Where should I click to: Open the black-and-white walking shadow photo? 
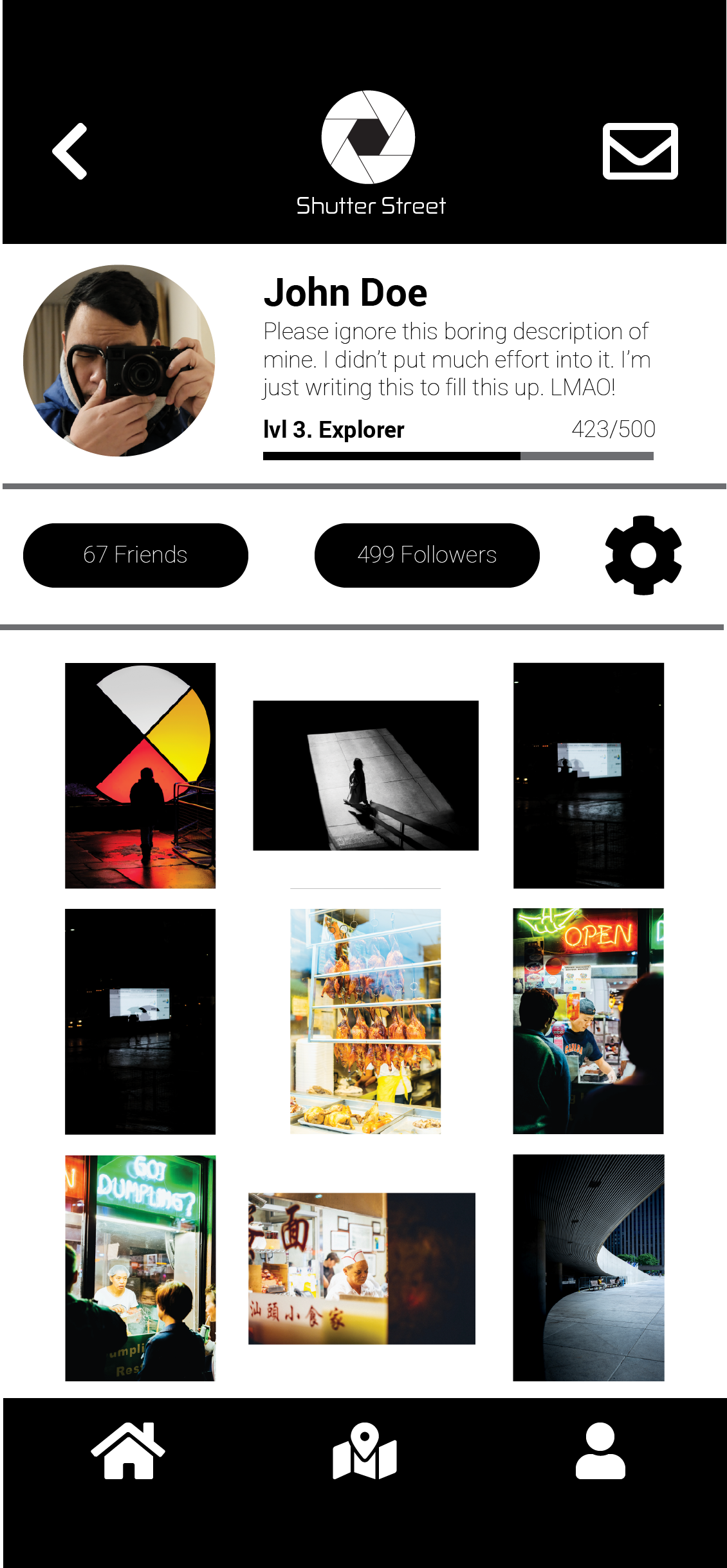365,776
